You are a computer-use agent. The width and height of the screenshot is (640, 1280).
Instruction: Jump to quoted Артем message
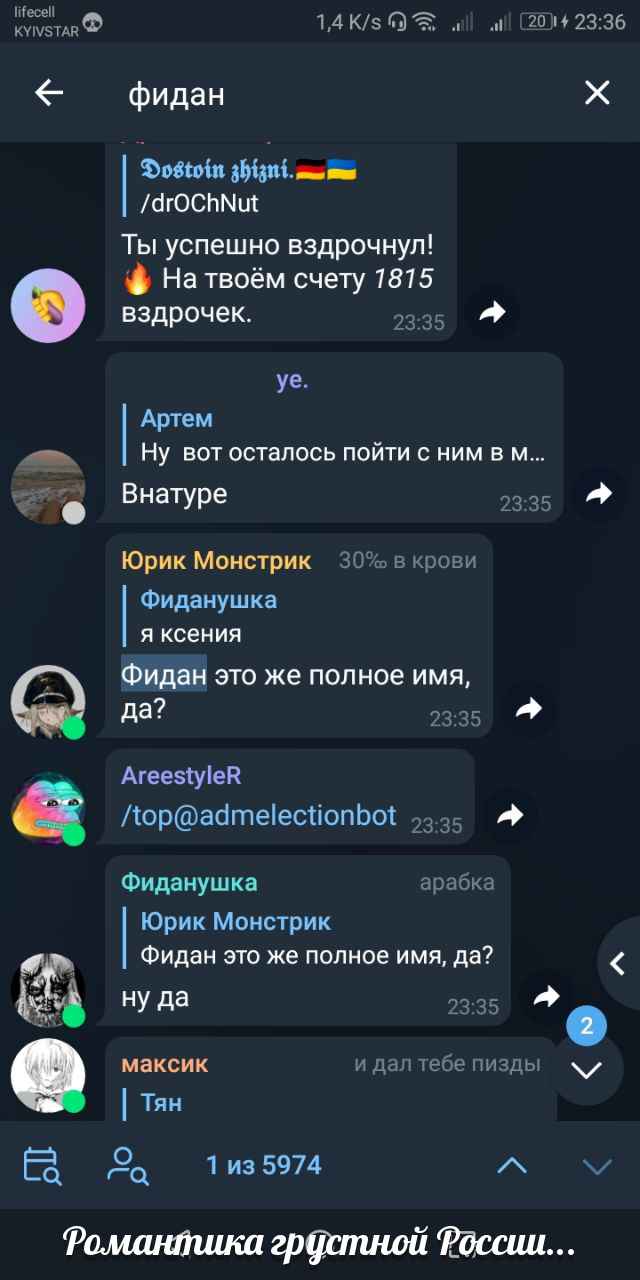(x=340, y=435)
